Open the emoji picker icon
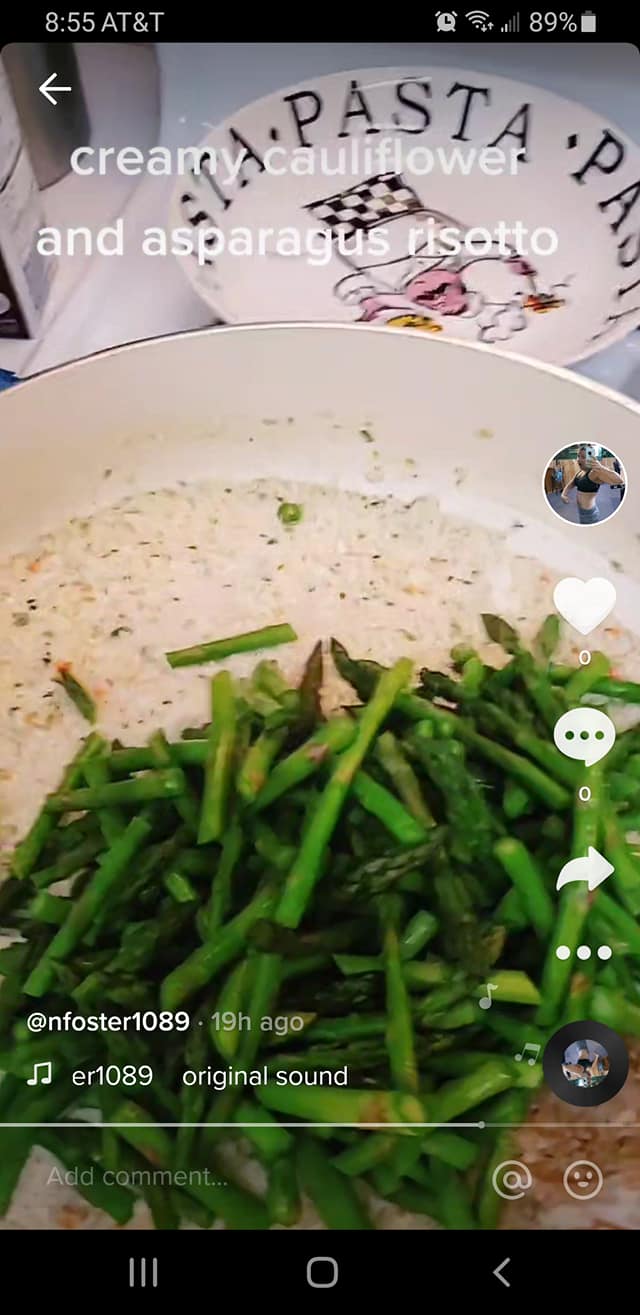Image resolution: width=640 pixels, height=1315 pixels. (583, 1180)
